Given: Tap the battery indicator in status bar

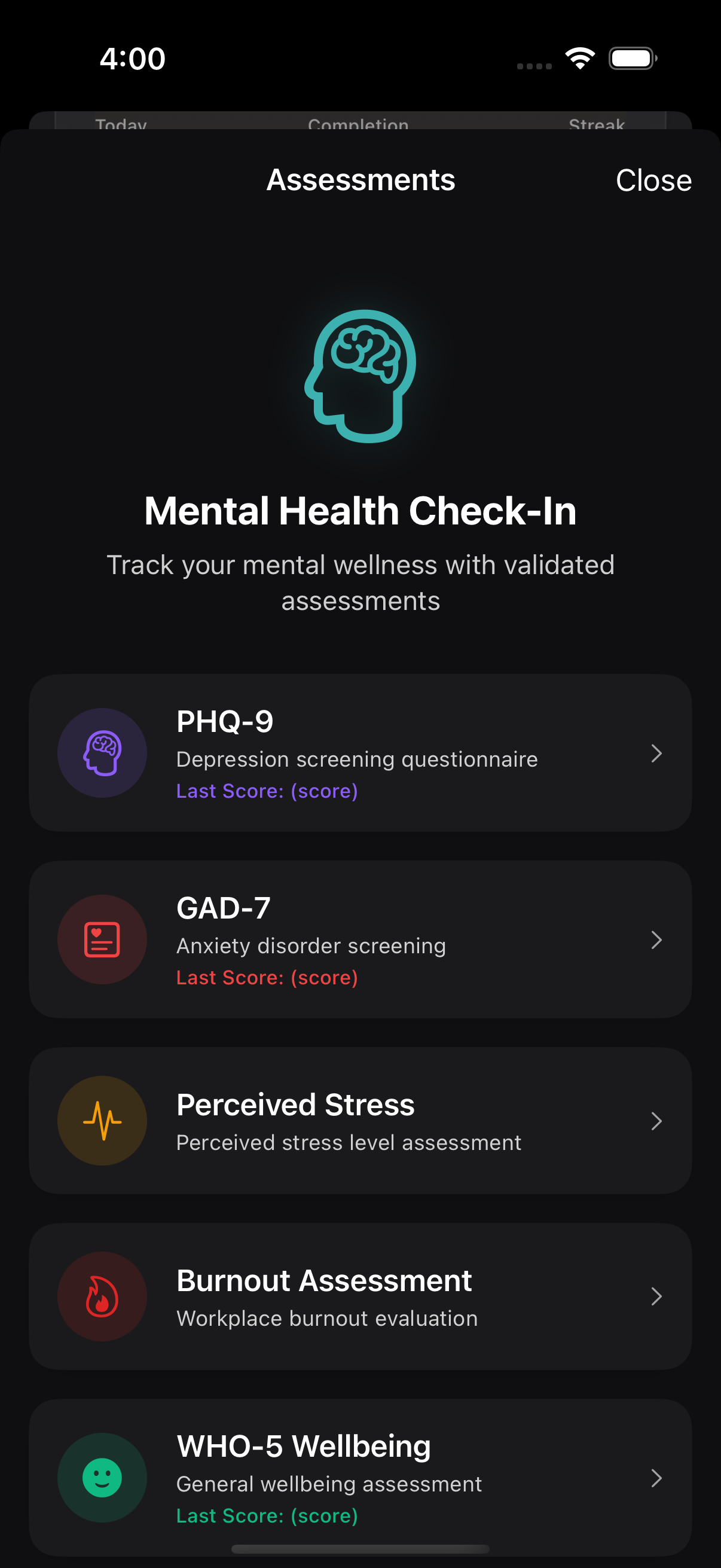Looking at the screenshot, I should pos(631,58).
